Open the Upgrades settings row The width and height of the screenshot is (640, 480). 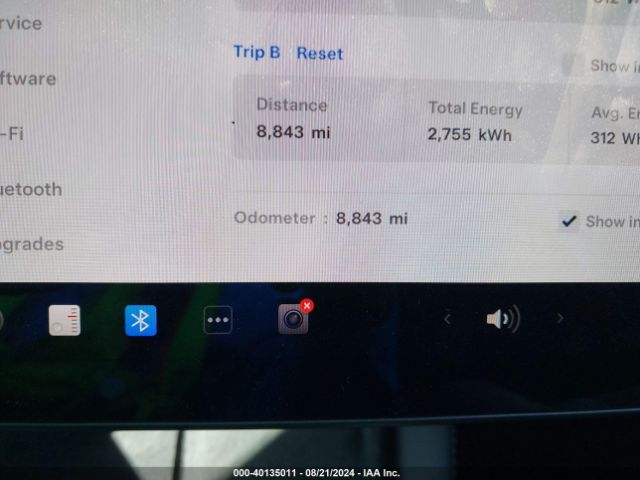pos(32,244)
